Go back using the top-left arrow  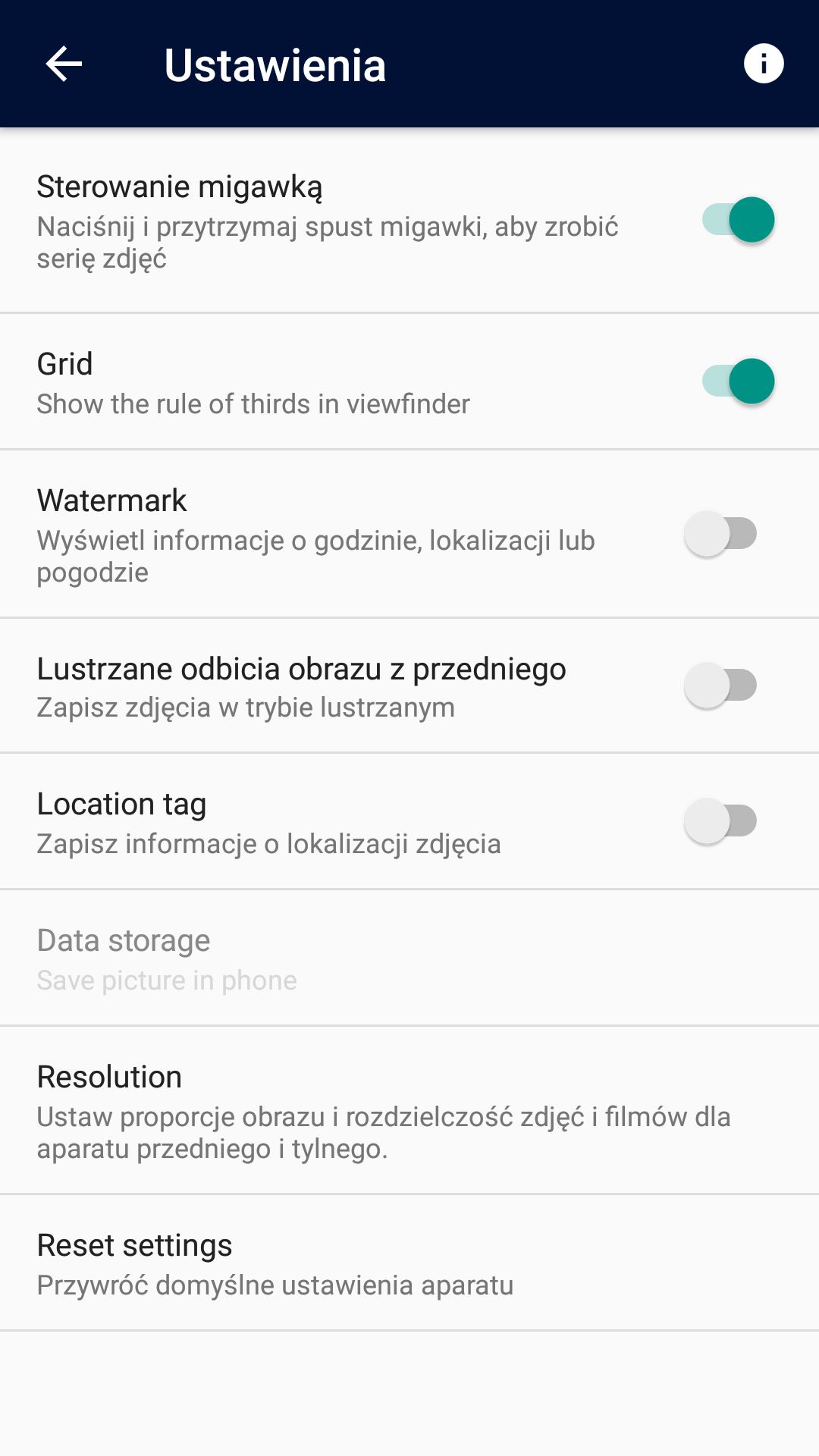pos(64,64)
